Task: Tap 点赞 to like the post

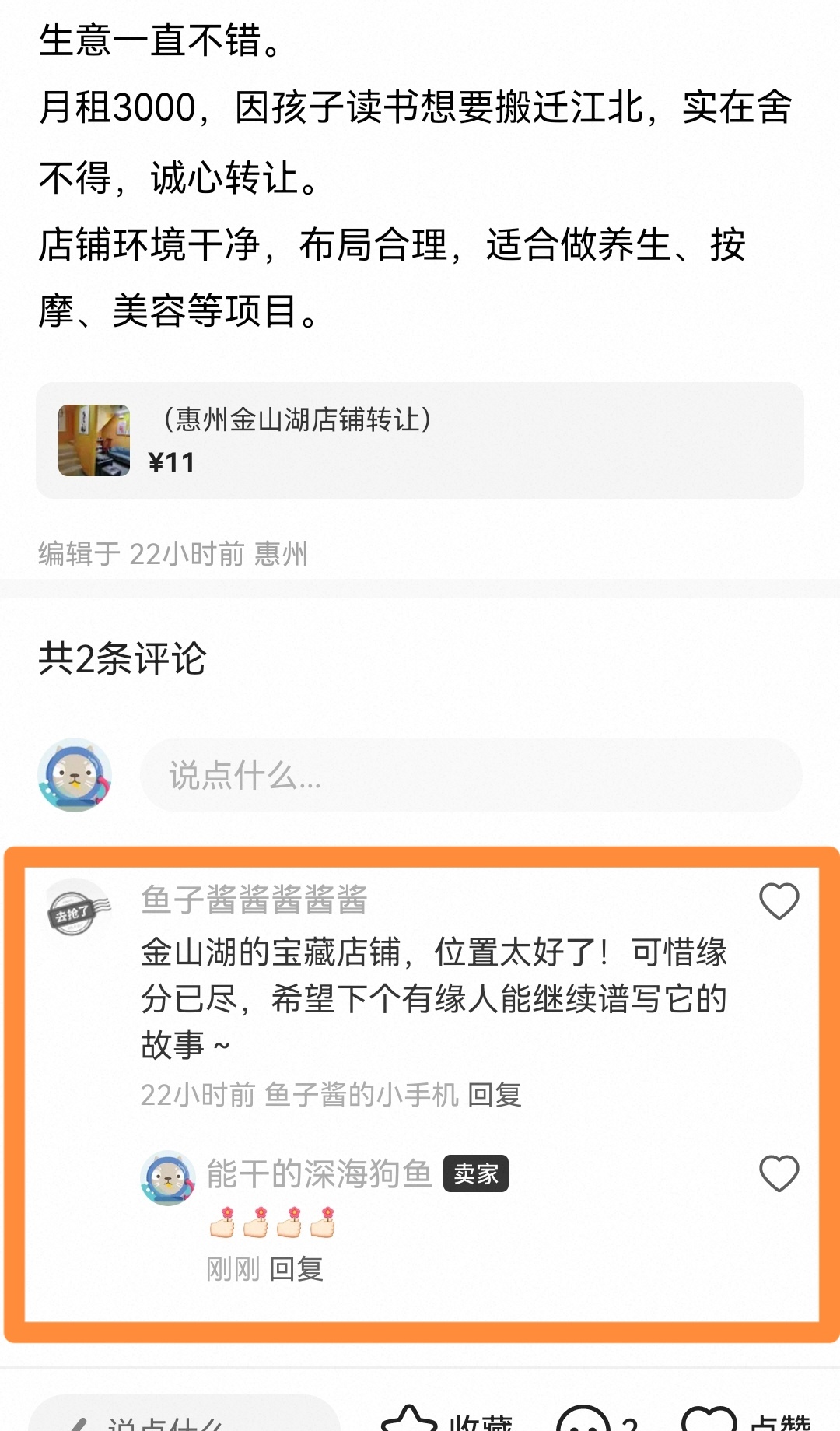Action: click(x=747, y=1420)
